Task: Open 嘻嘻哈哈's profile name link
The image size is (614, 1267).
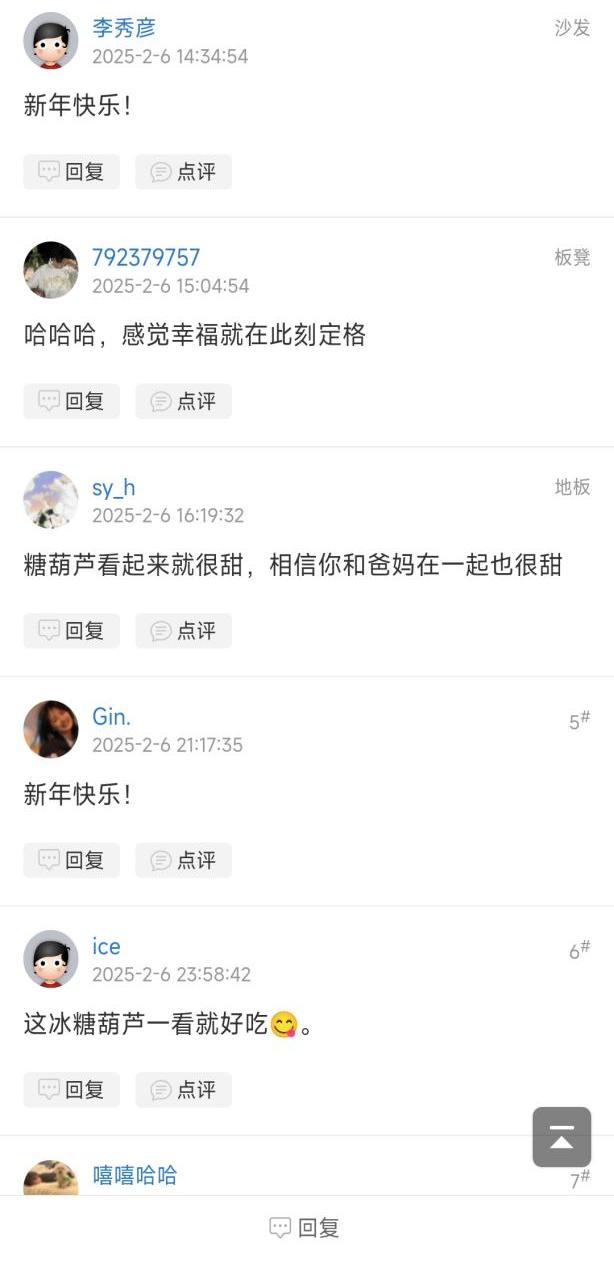Action: 135,1175
